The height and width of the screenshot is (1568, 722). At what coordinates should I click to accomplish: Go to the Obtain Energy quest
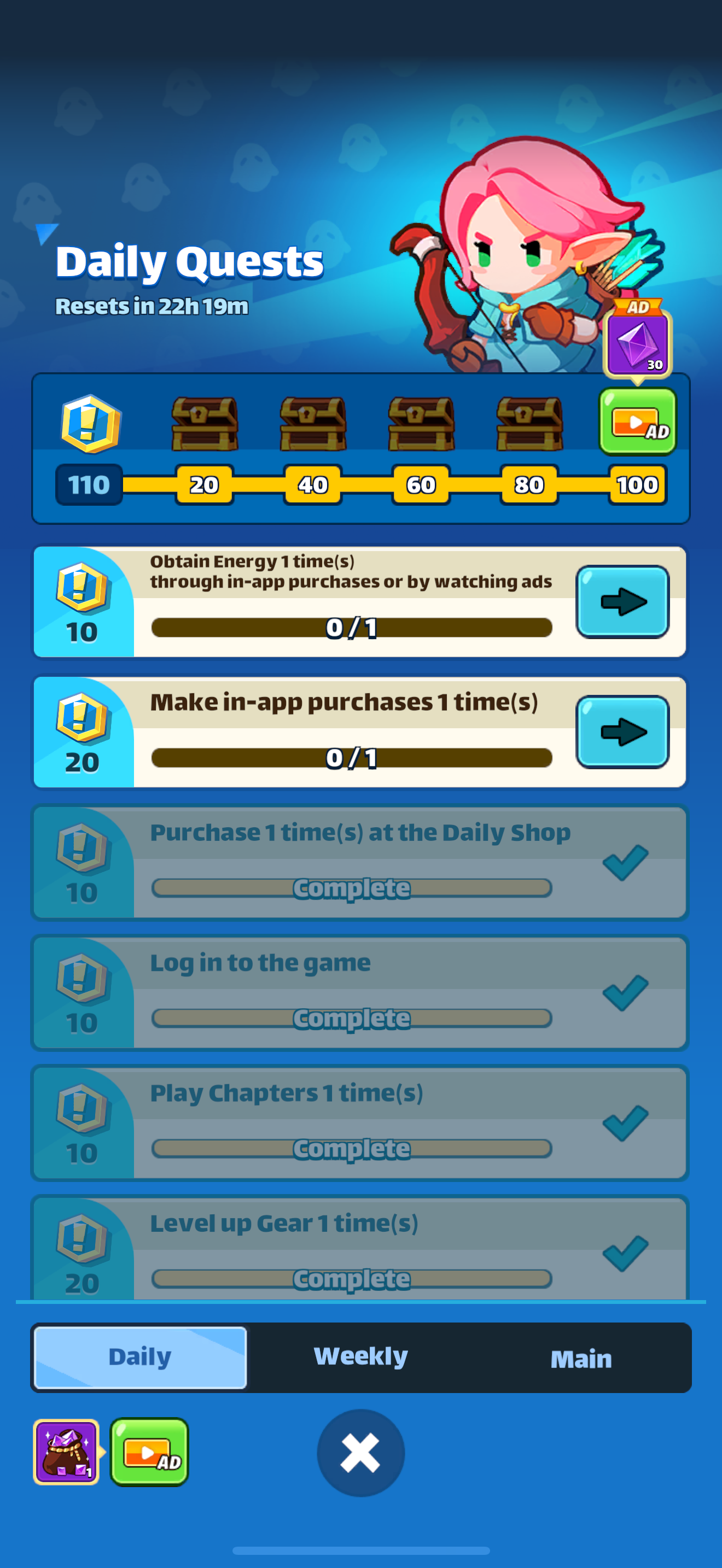(x=622, y=601)
